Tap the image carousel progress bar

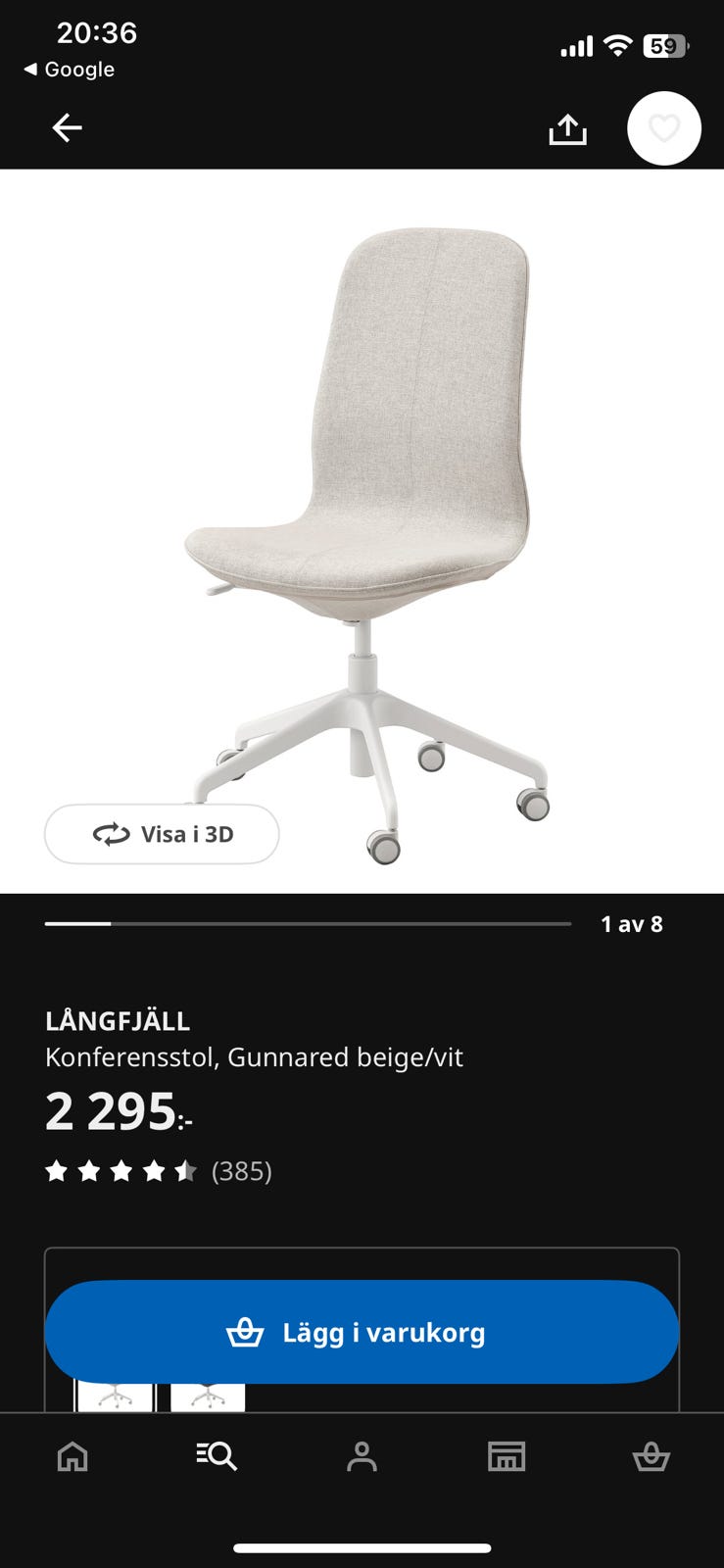[x=308, y=923]
